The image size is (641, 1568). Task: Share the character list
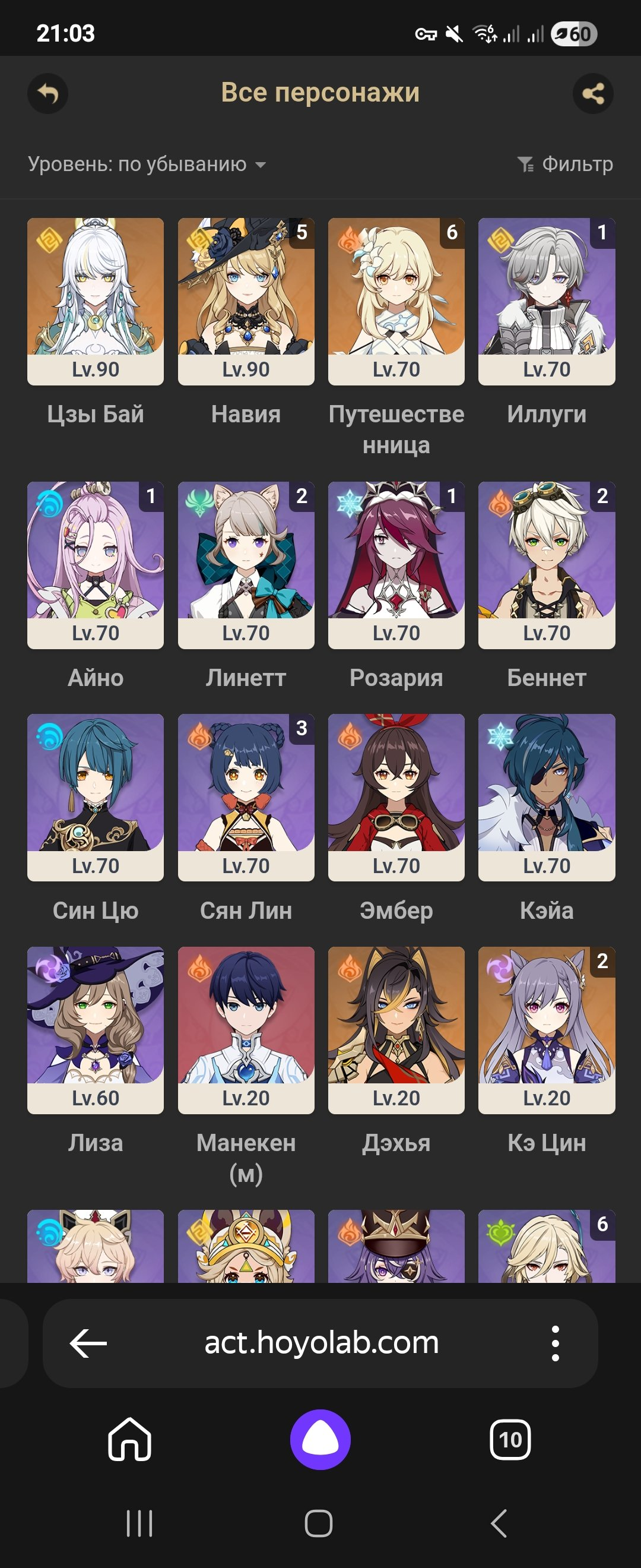click(x=593, y=94)
